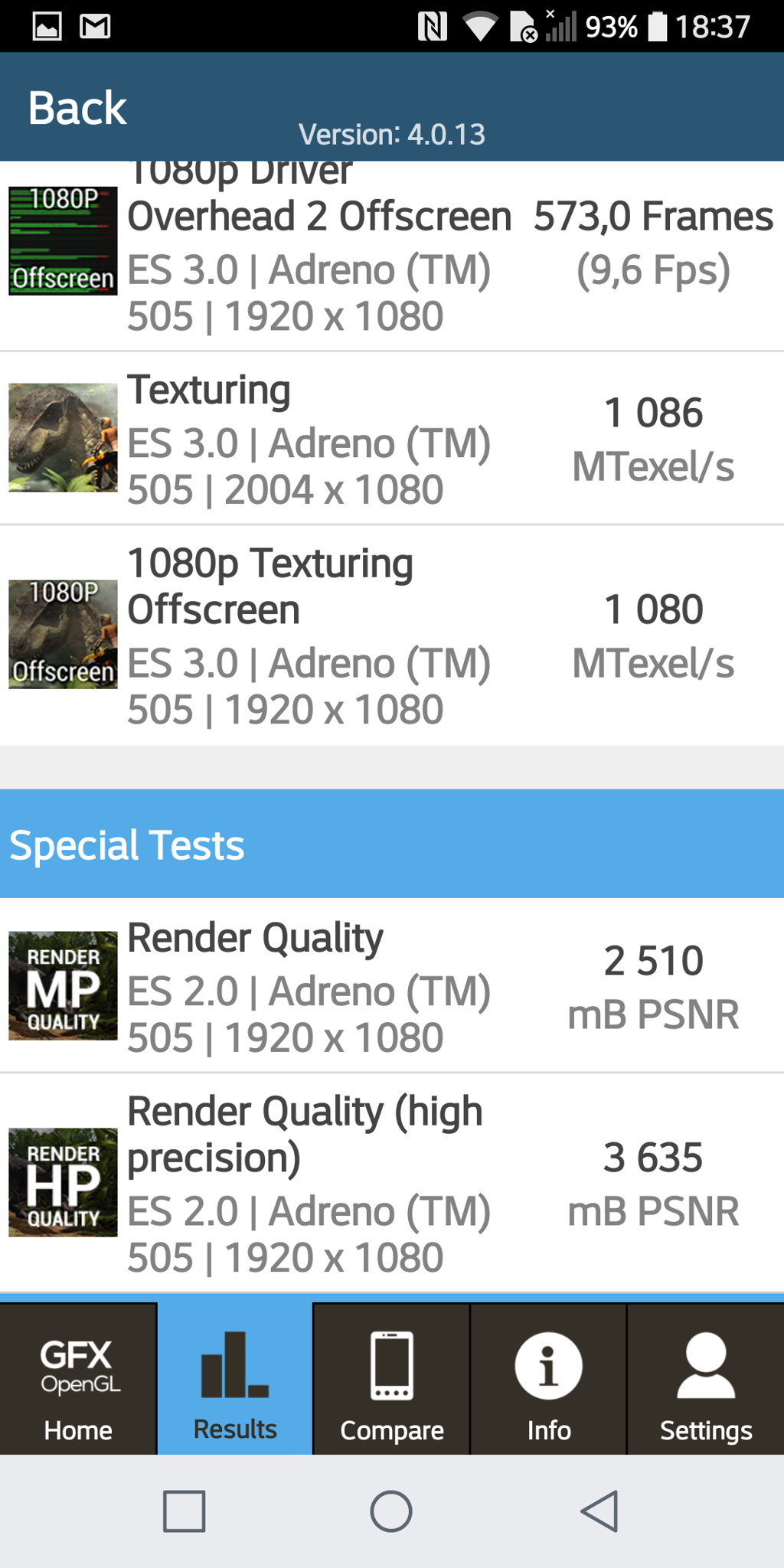The image size is (784, 1568).
Task: Tap the system home button
Action: (391, 1511)
